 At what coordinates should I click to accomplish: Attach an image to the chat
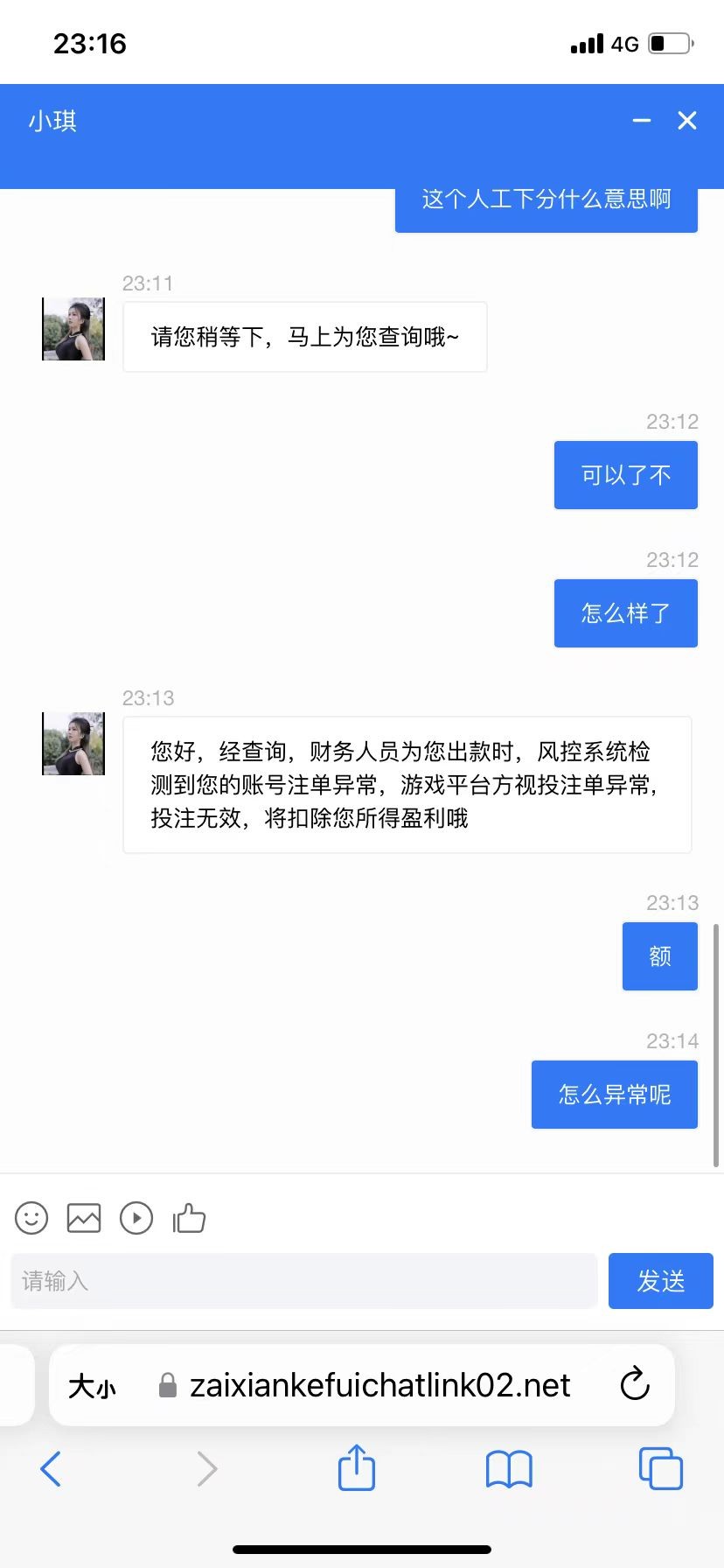(x=84, y=1217)
